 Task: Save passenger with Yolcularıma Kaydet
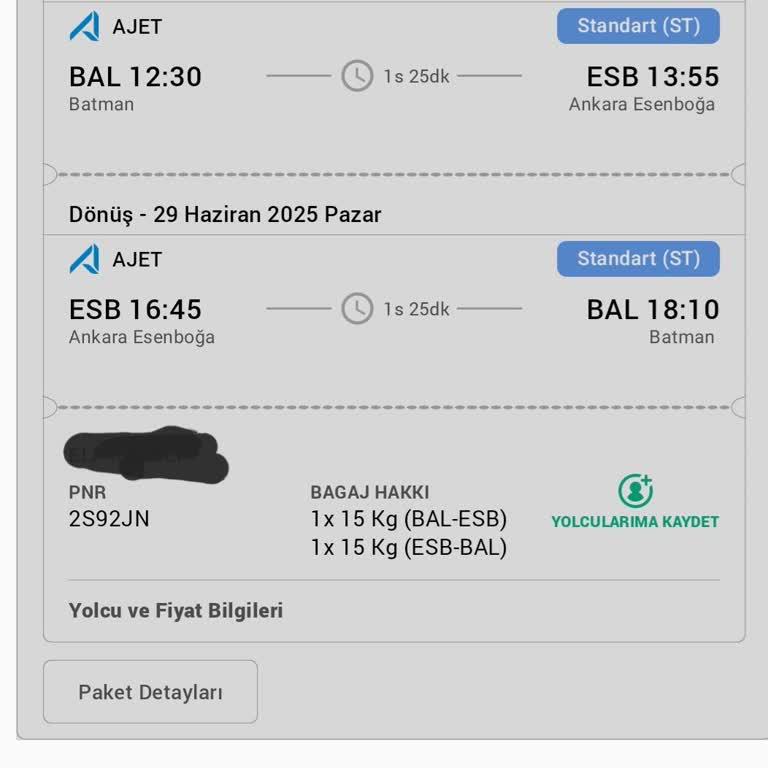pyautogui.click(x=635, y=504)
